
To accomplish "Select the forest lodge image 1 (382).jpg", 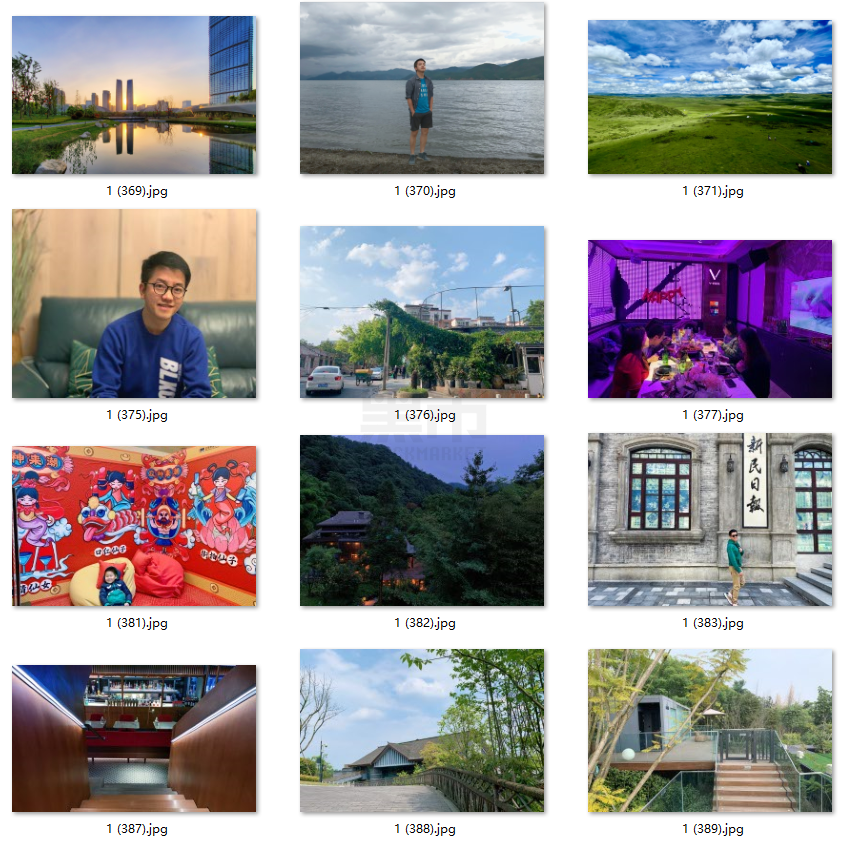I will click(422, 520).
